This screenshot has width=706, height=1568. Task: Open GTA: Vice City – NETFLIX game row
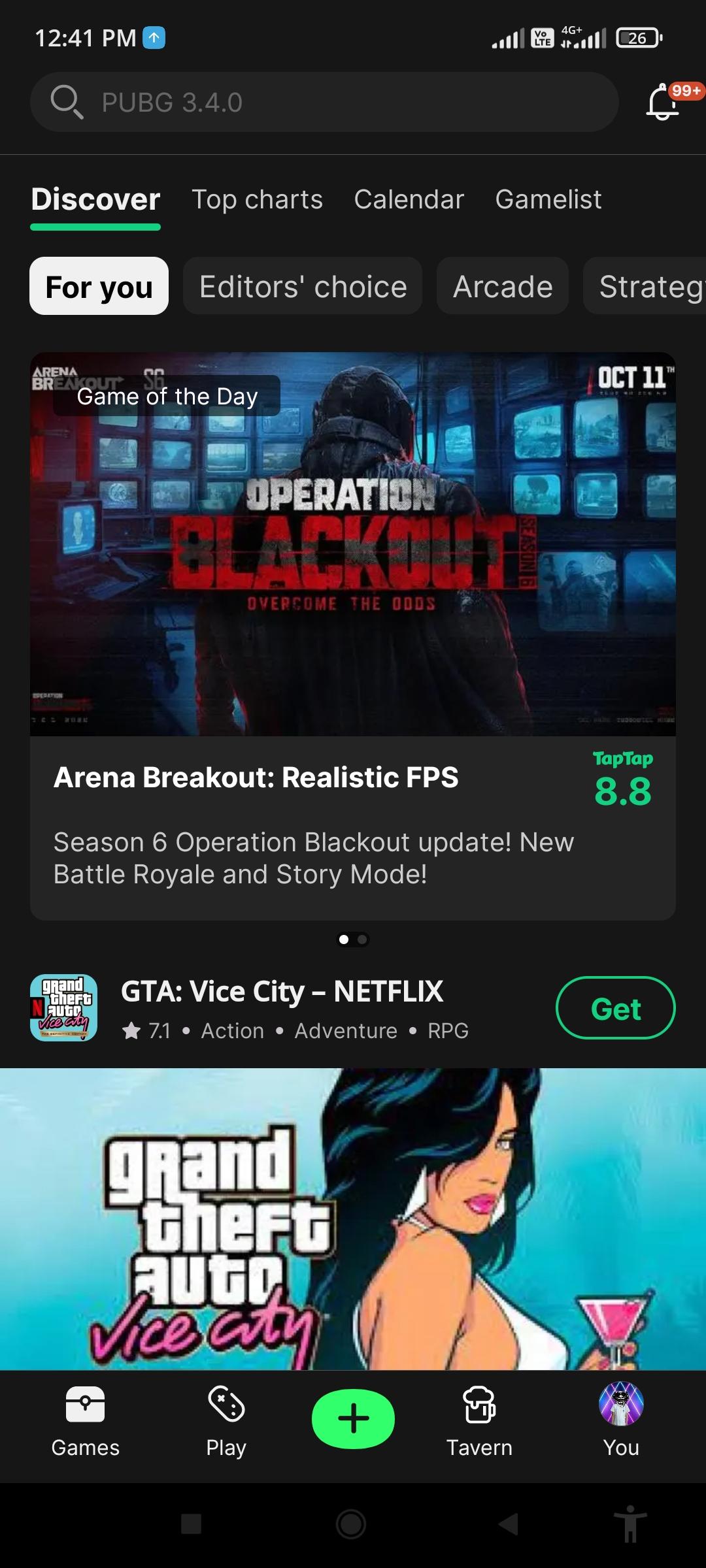point(294,1008)
